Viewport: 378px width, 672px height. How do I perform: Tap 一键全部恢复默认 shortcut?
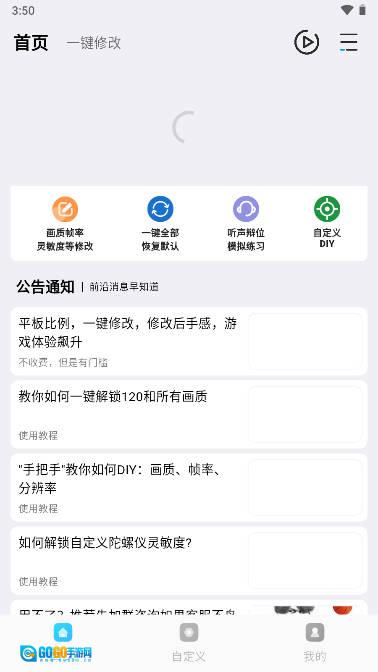pyautogui.click(x=160, y=224)
